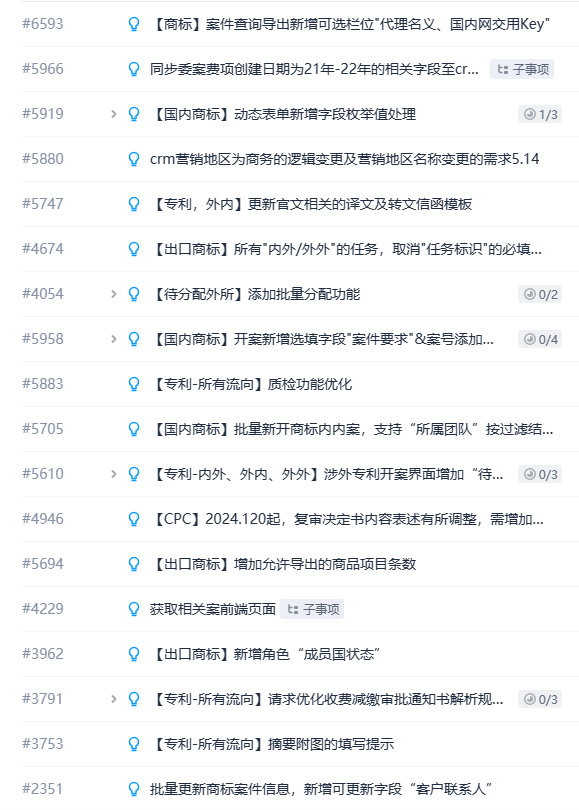Open issue #5966 同步委案费项创建日期
Screen dimensions: 579x810
click(x=314, y=69)
